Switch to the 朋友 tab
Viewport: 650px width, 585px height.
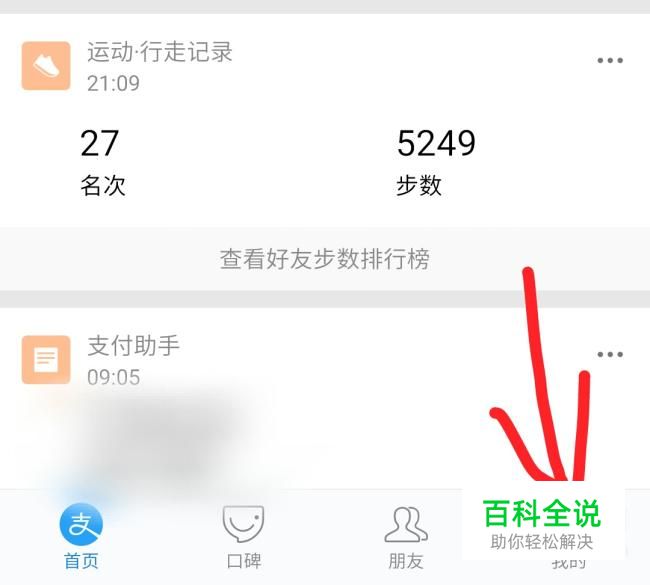[405, 536]
